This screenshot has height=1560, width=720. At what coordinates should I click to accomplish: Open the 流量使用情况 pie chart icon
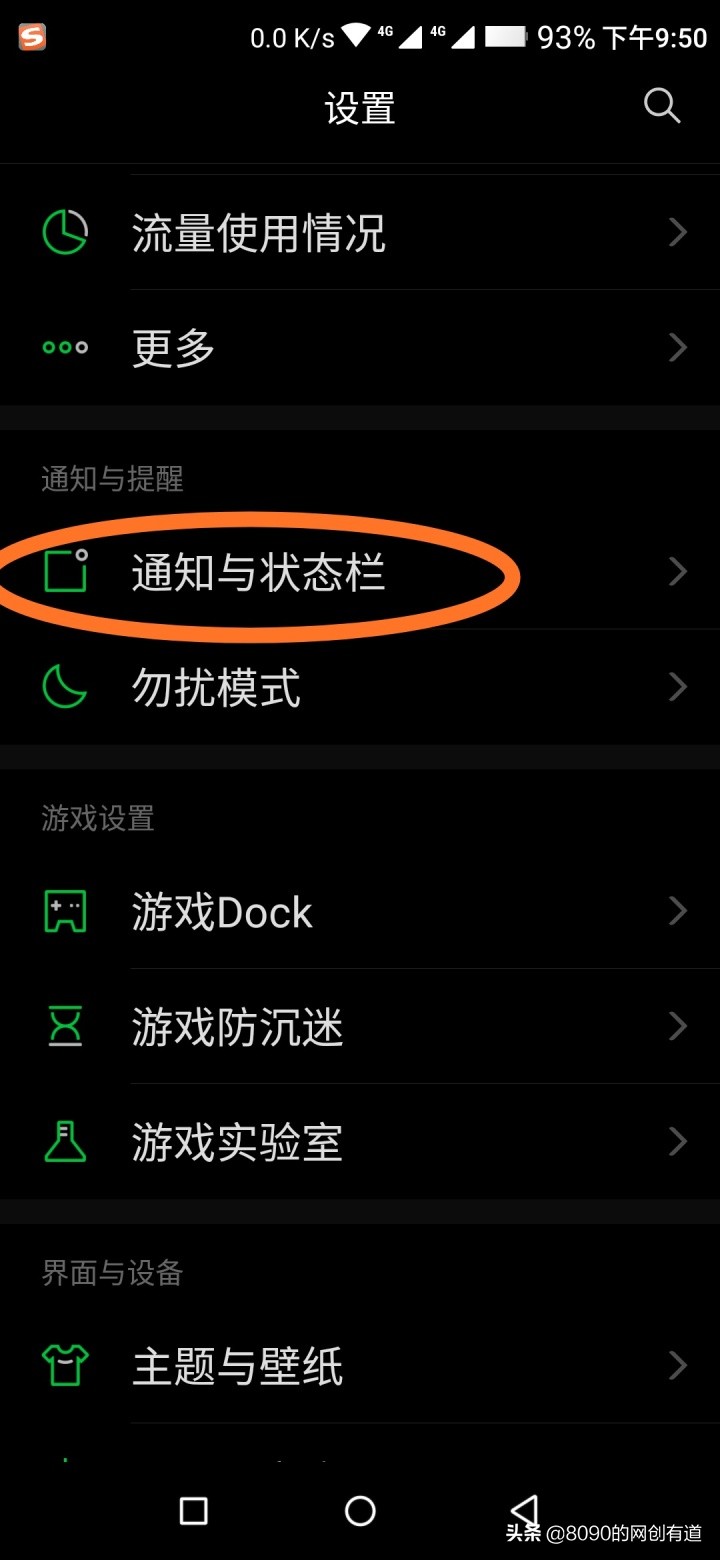point(64,230)
